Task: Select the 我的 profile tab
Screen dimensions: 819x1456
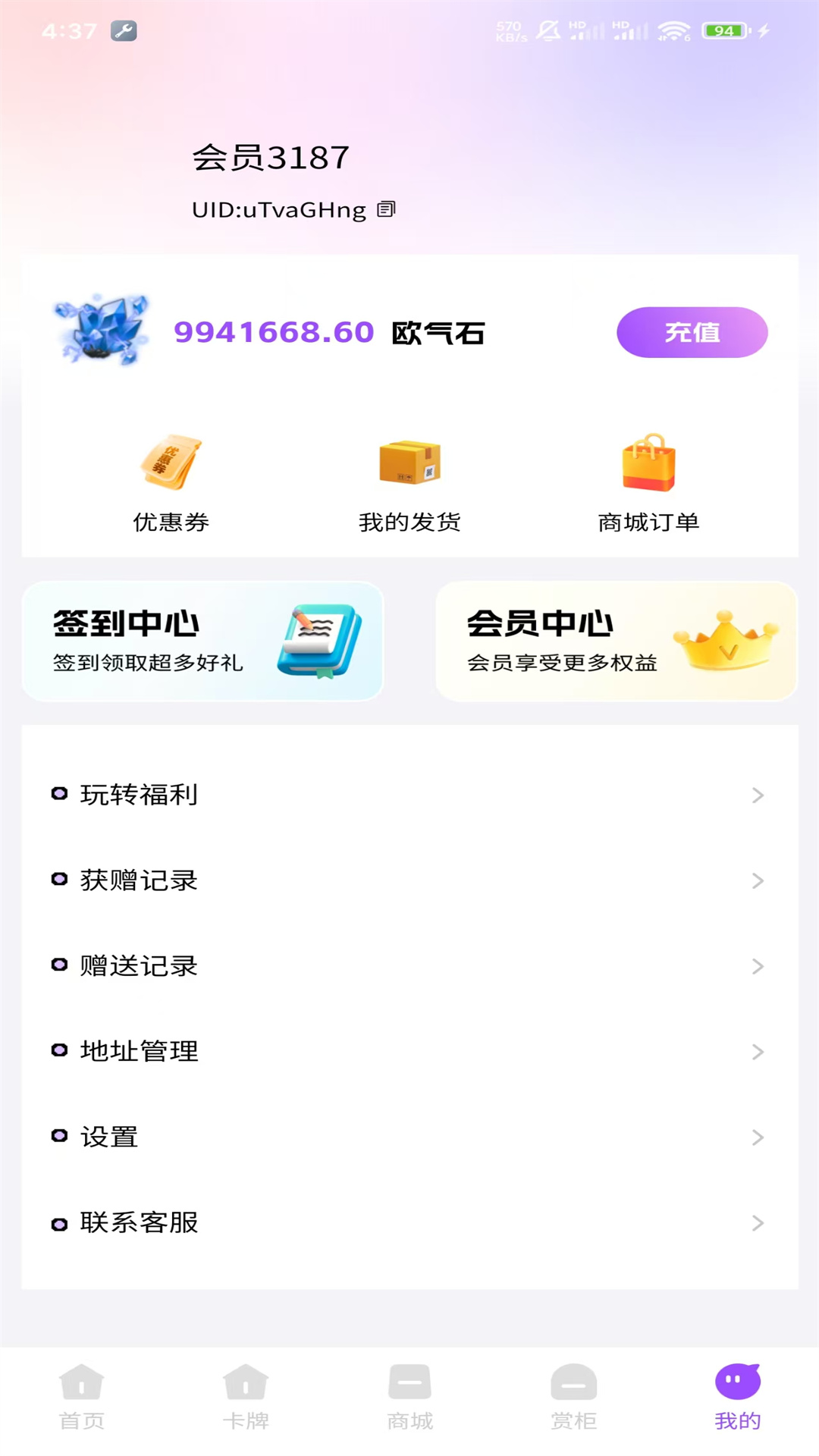Action: tap(737, 1397)
